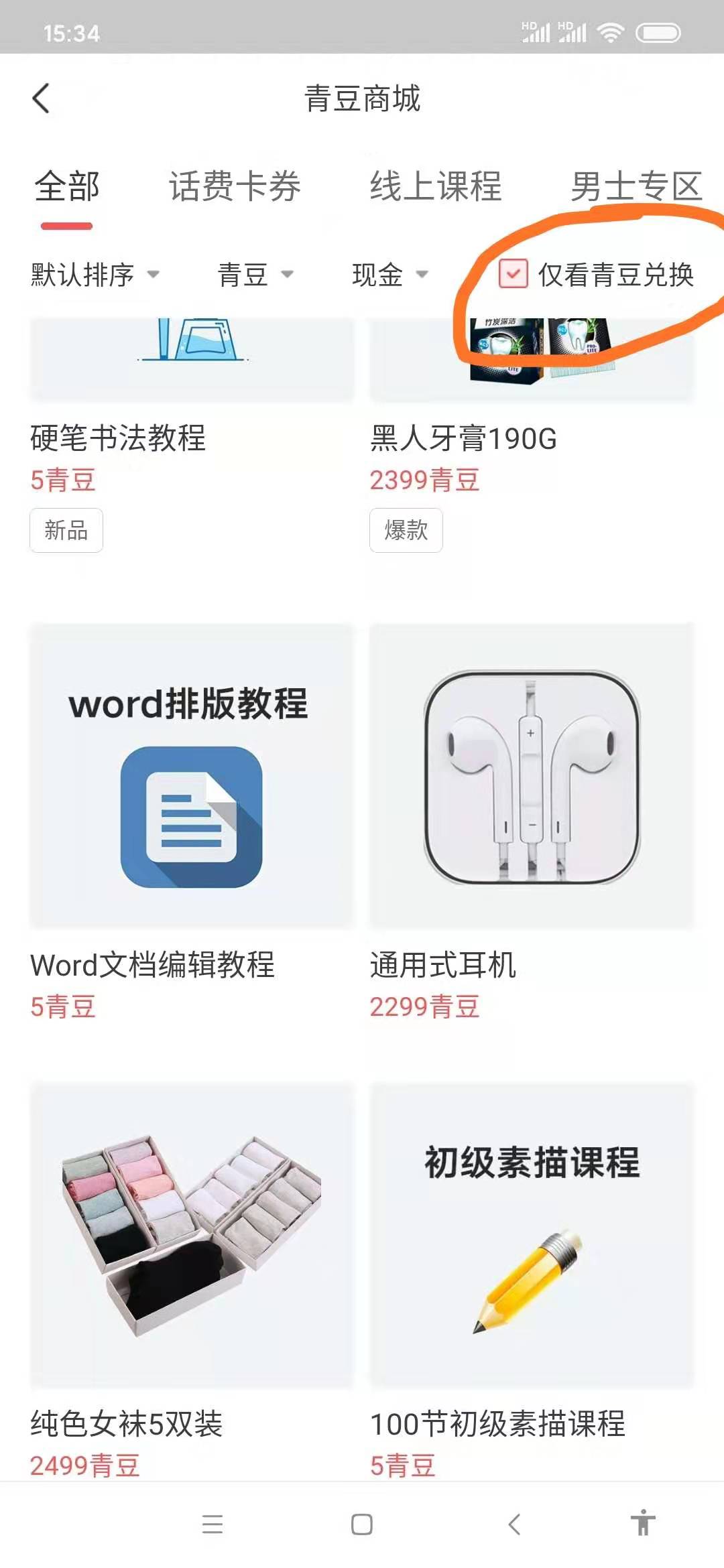Switch to the 男士专区 tab
This screenshot has height=1568, width=724.
pos(636,188)
